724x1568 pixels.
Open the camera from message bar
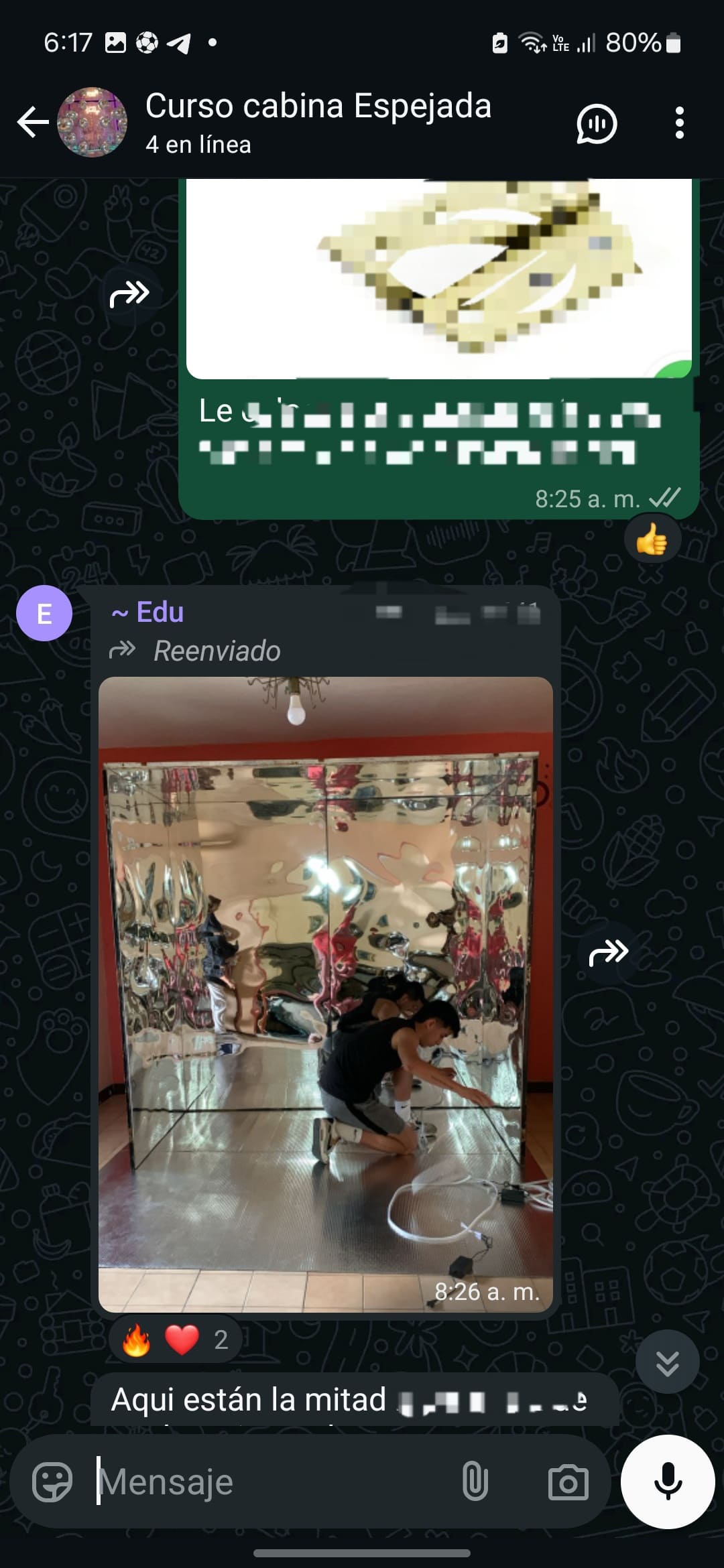[568, 1482]
